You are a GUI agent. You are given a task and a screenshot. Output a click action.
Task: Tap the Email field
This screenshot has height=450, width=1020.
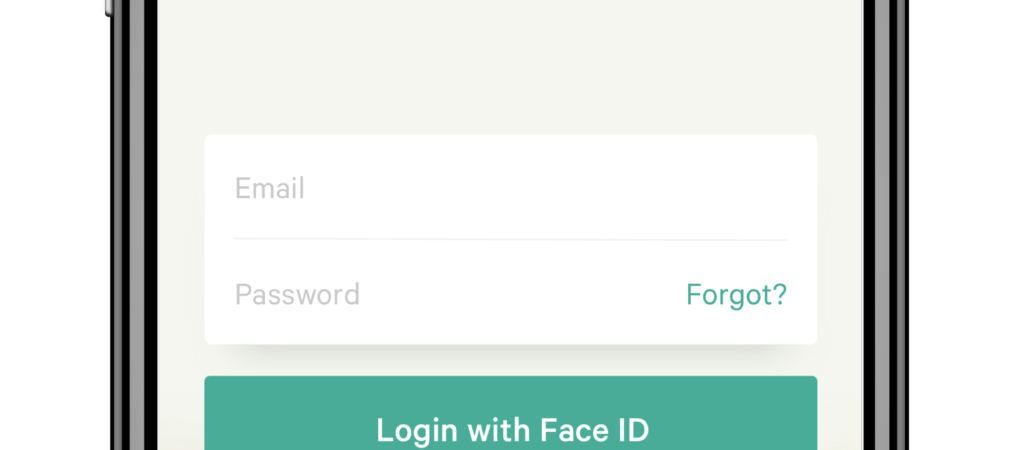point(510,189)
